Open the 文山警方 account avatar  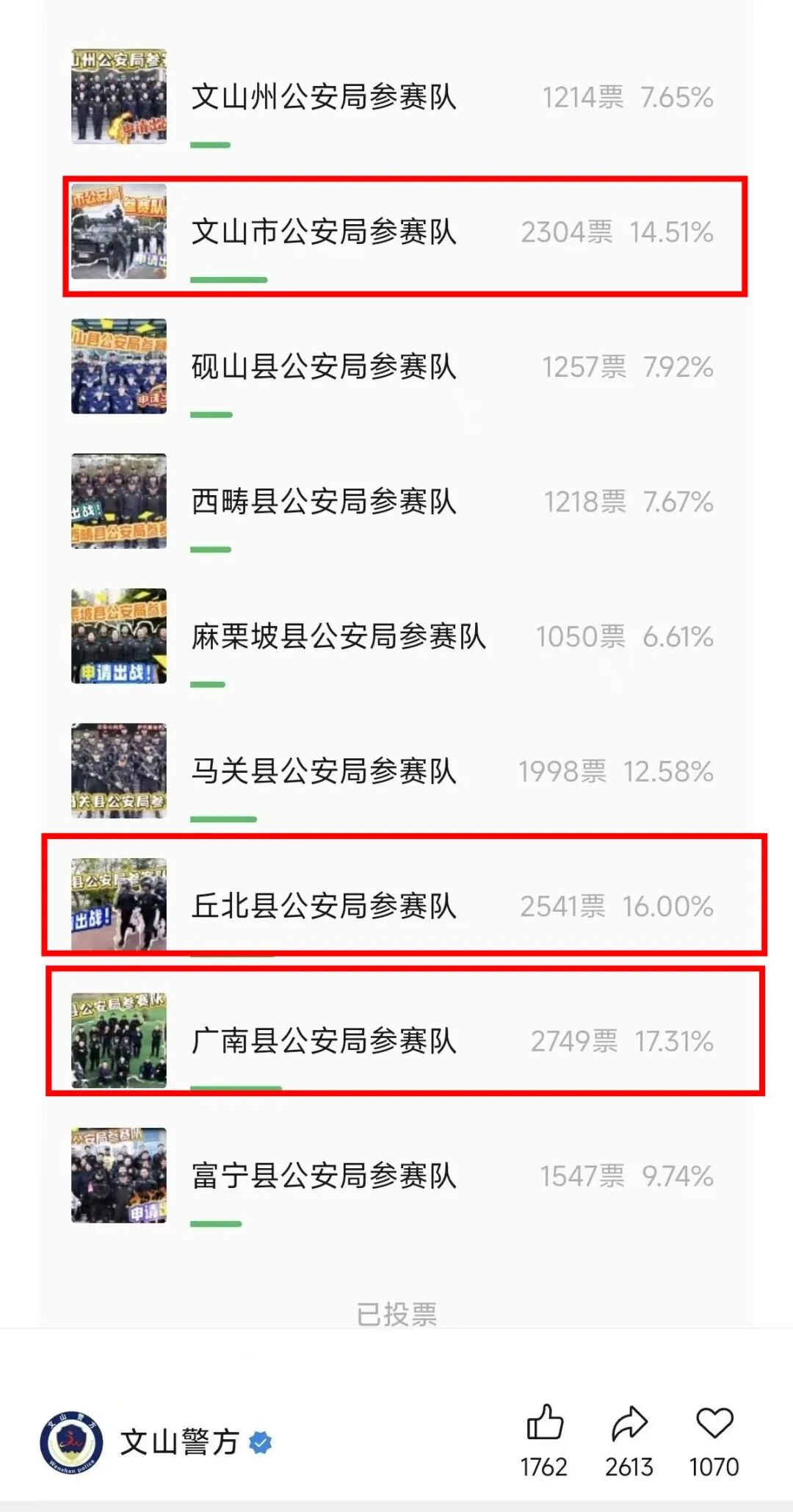(x=73, y=1440)
